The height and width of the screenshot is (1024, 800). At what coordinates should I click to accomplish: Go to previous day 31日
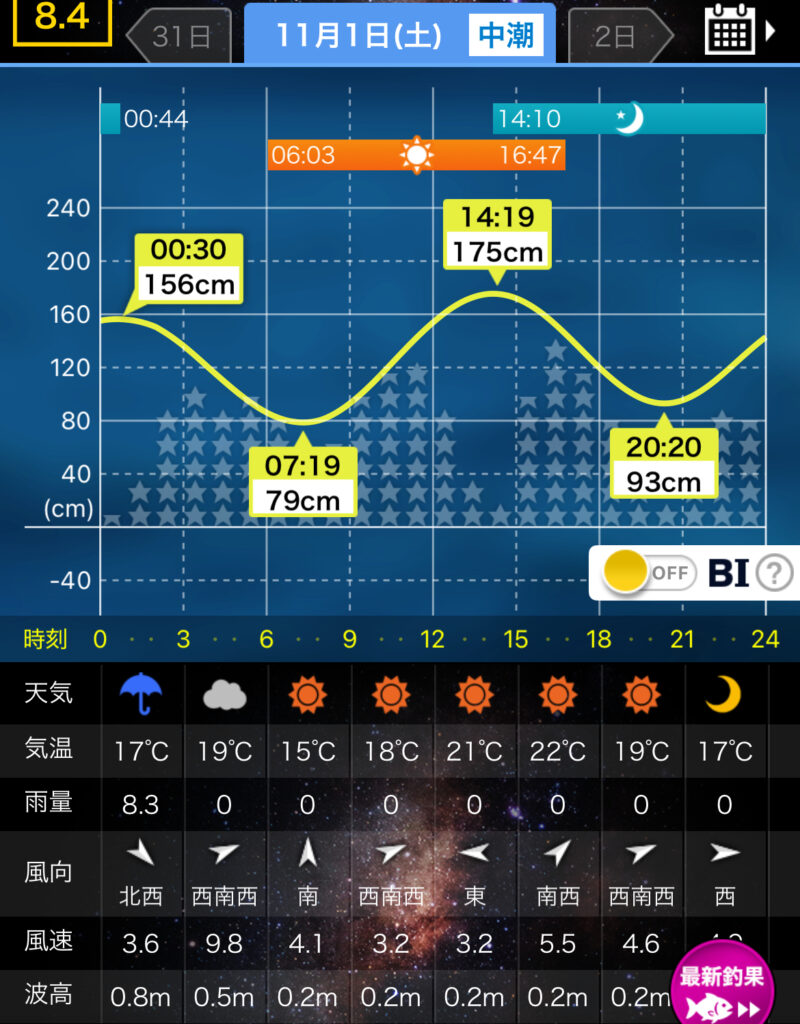point(179,36)
